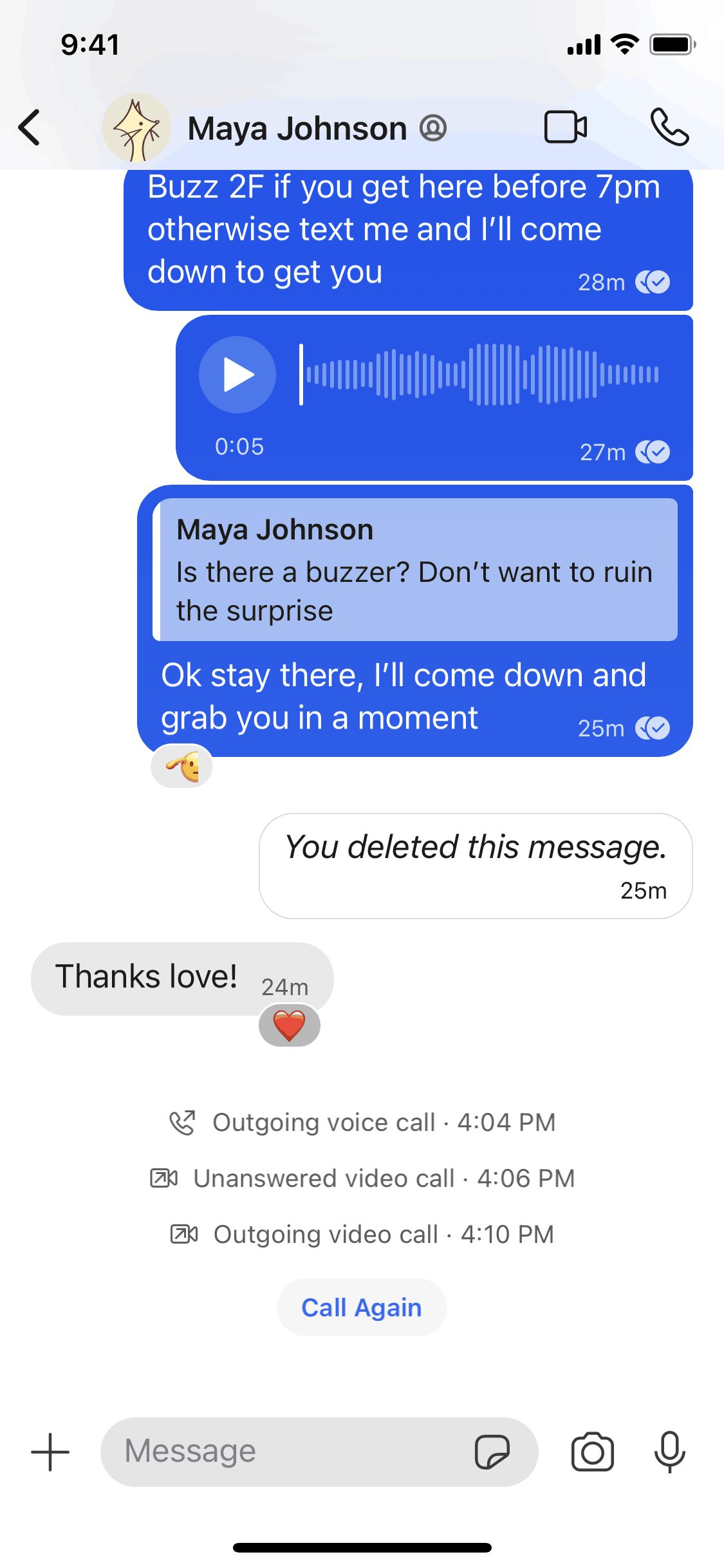Go back to the chat list
The image size is (724, 1568).
point(30,127)
